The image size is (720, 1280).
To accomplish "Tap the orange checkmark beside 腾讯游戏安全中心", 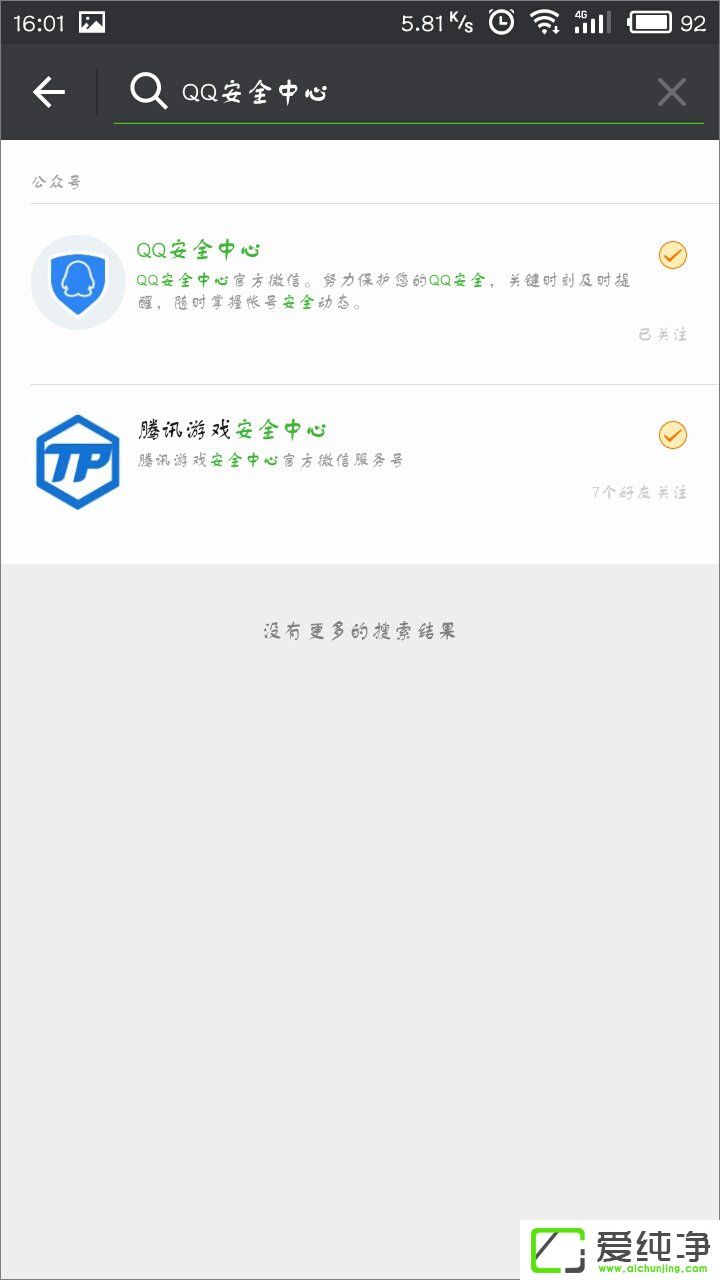I will click(x=672, y=436).
